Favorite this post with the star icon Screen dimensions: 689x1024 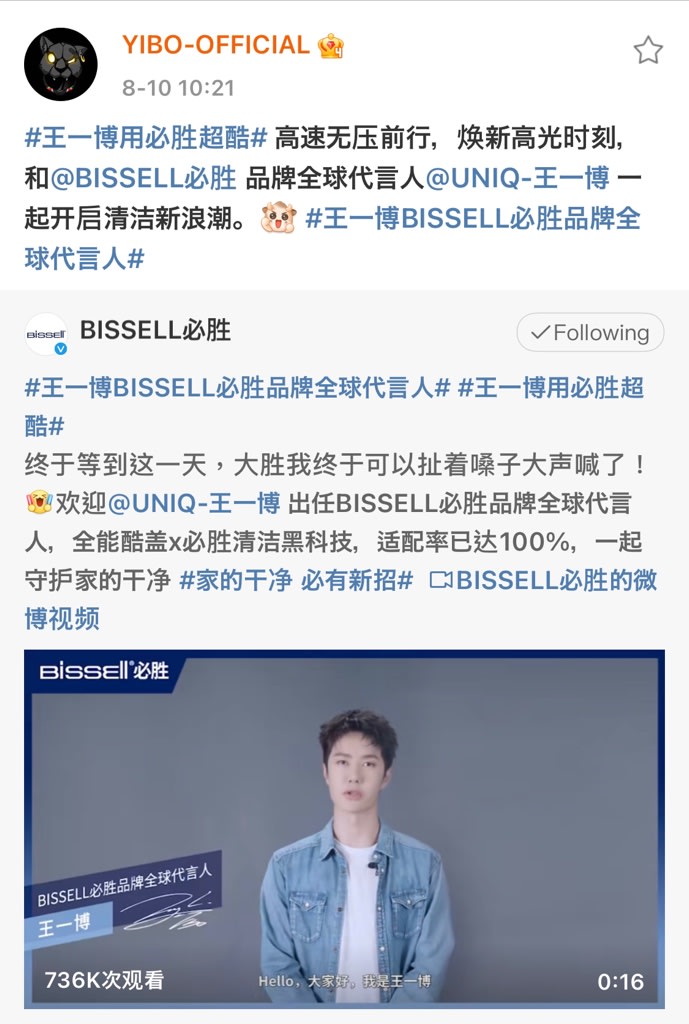tap(648, 50)
